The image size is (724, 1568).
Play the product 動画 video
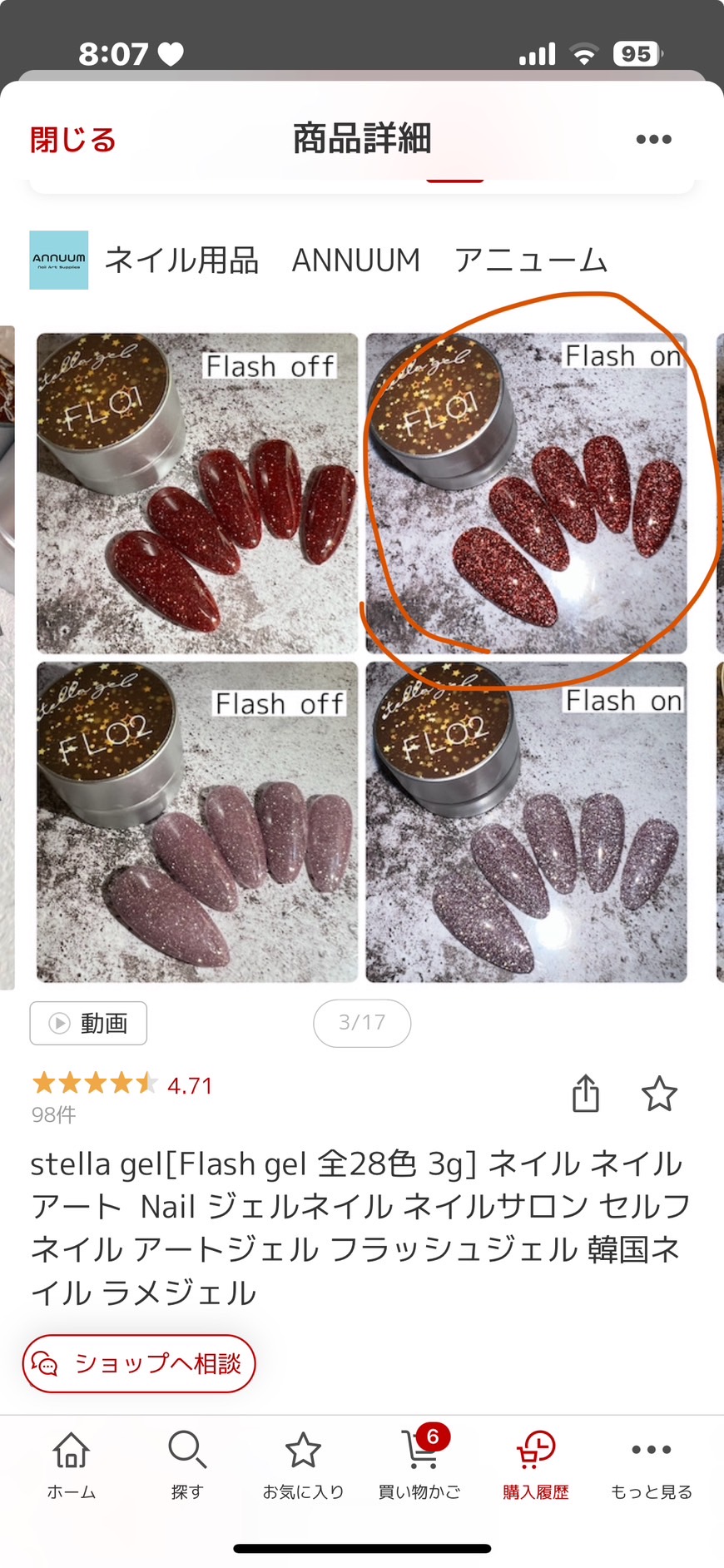click(88, 1023)
